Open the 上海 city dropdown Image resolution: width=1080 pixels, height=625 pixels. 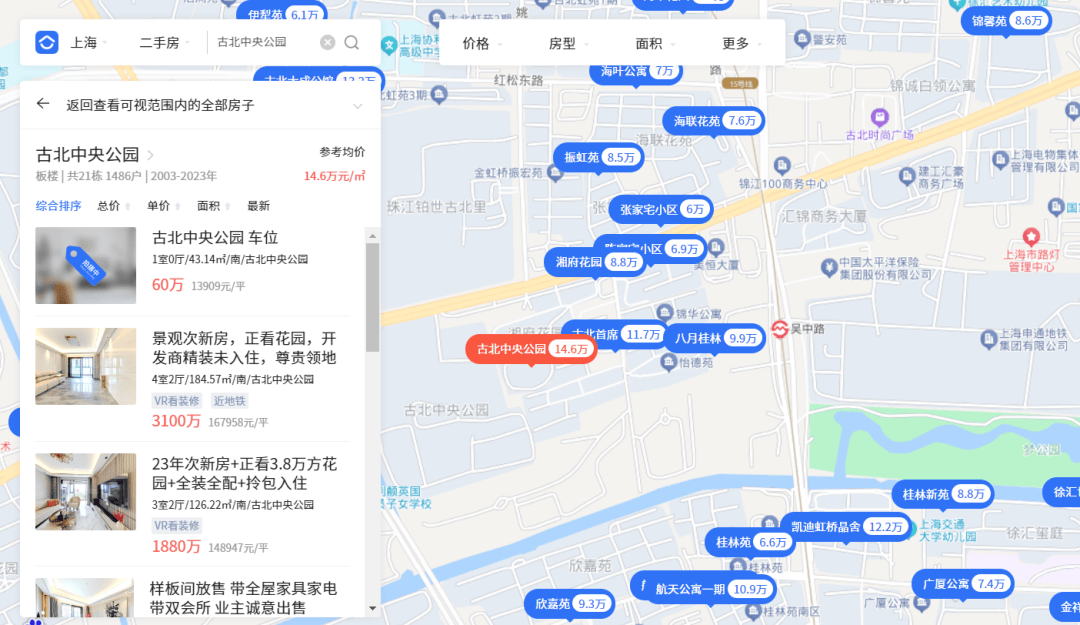pyautogui.click(x=88, y=43)
